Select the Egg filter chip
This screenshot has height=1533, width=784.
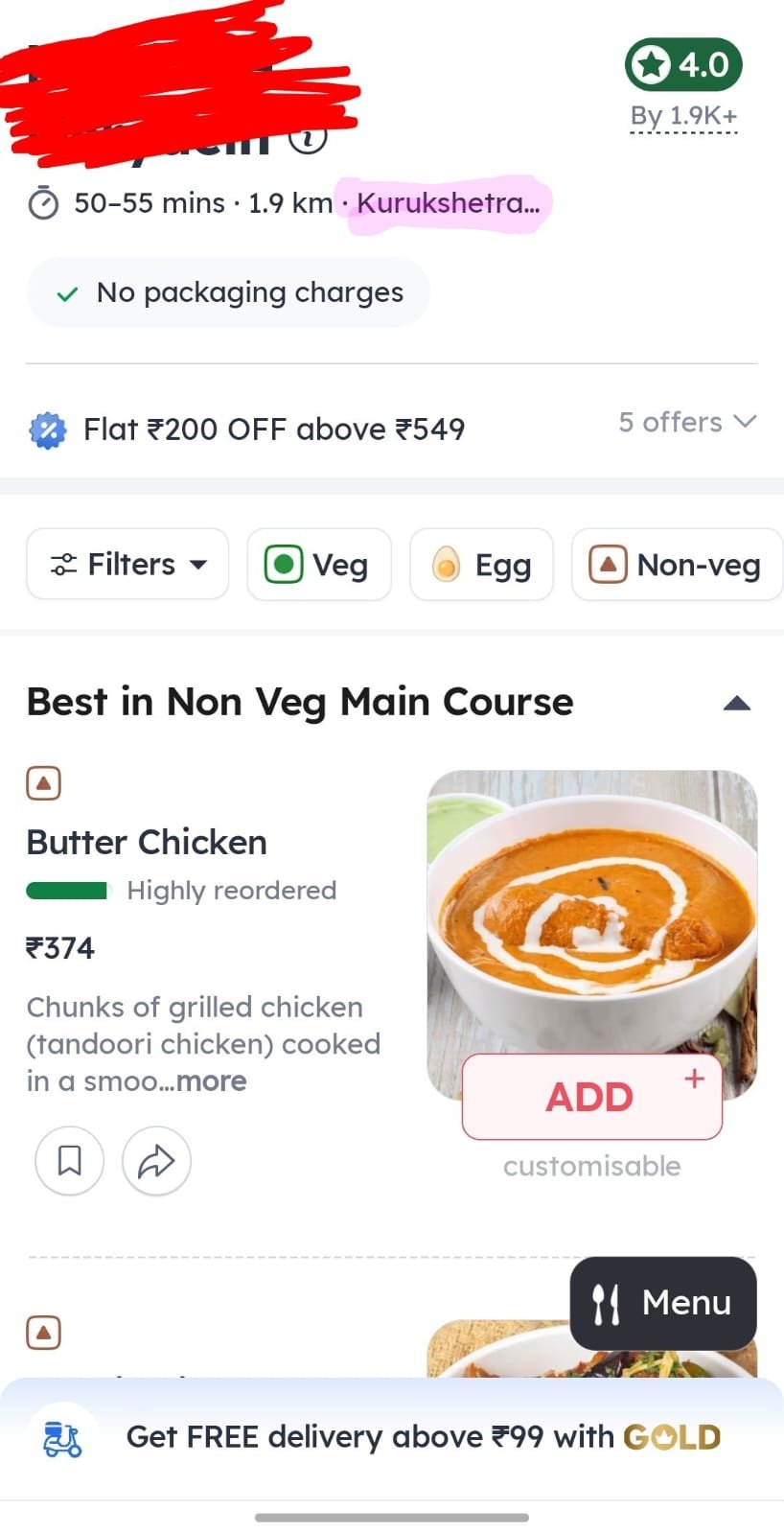[481, 565]
